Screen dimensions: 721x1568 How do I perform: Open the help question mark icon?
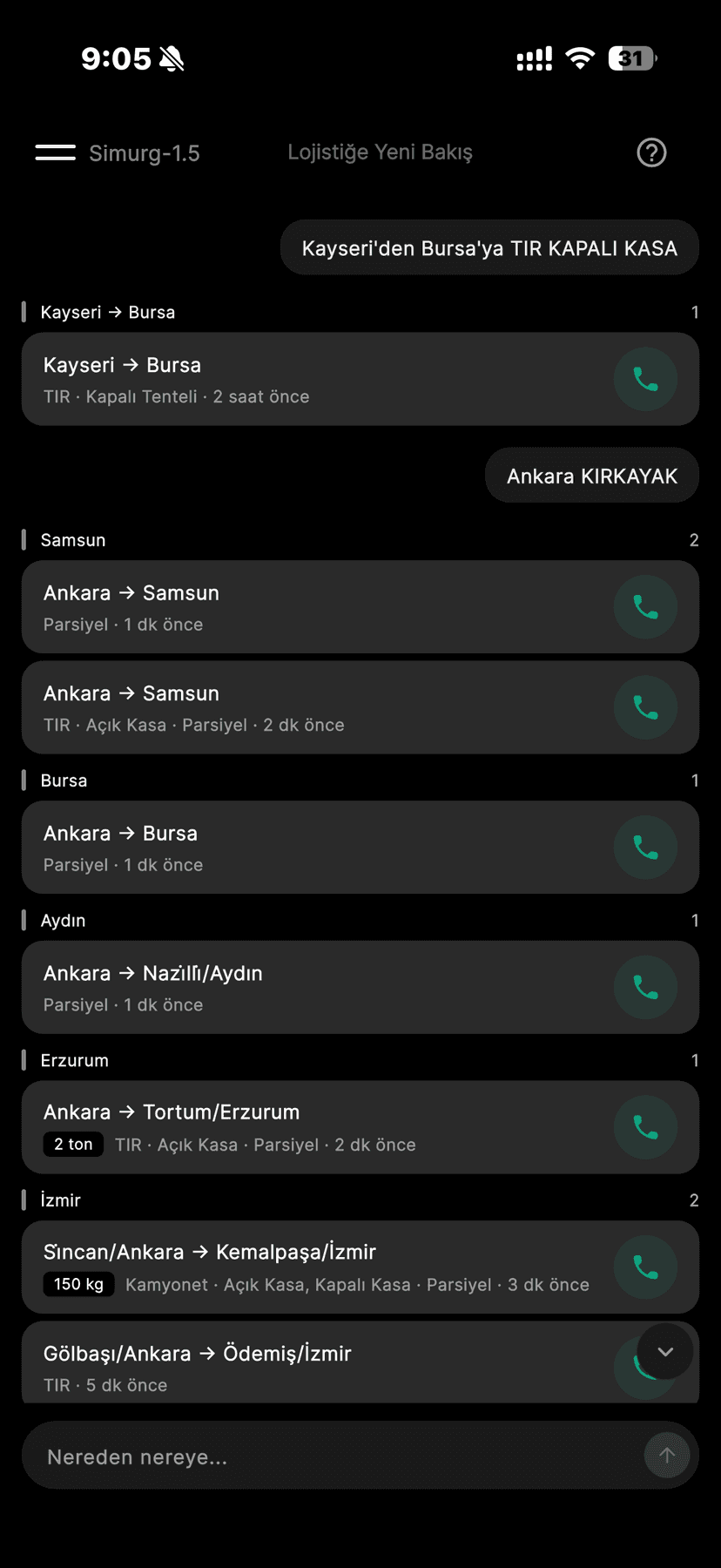click(x=650, y=152)
